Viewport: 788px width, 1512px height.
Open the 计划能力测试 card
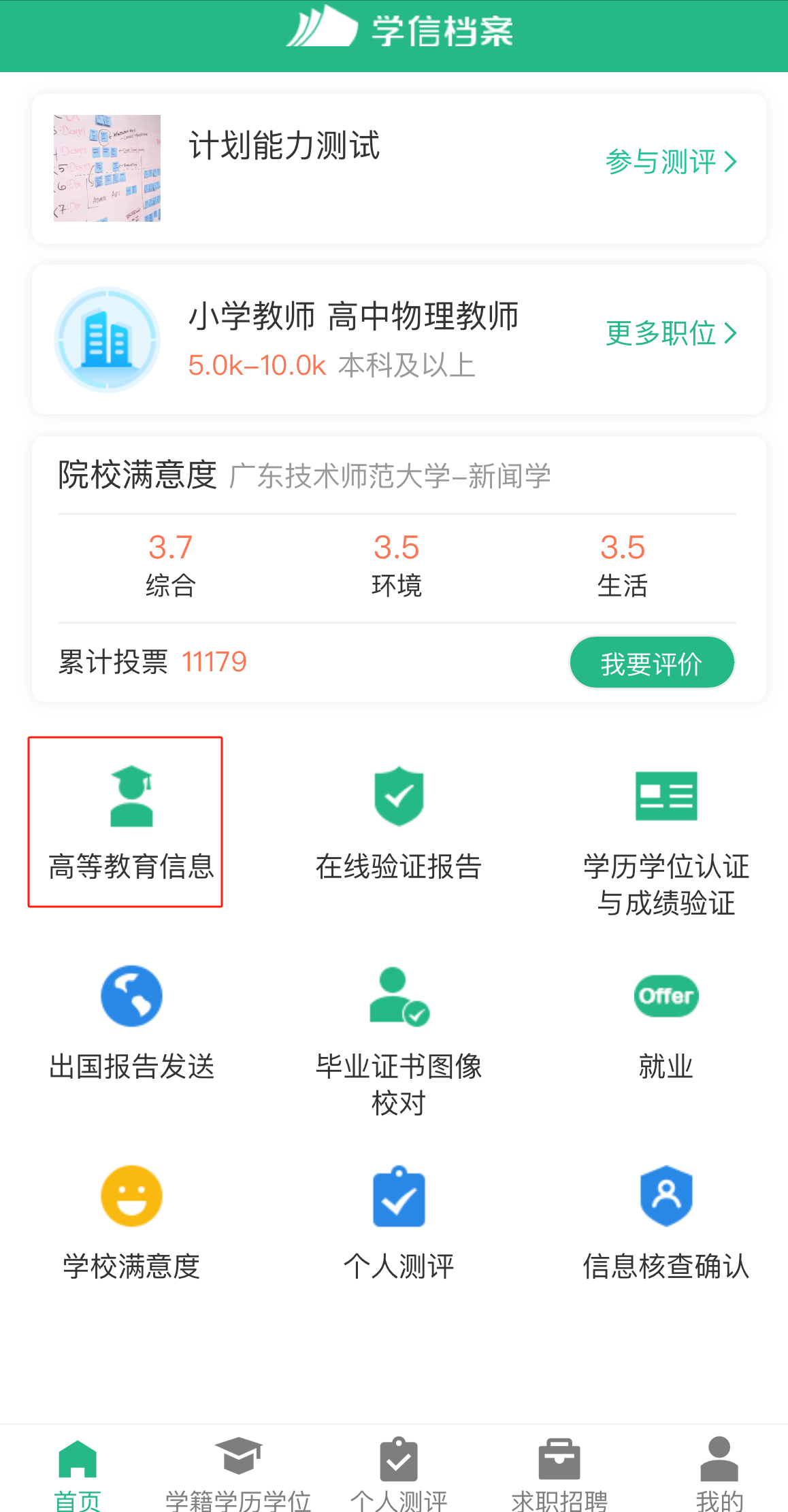284,167
